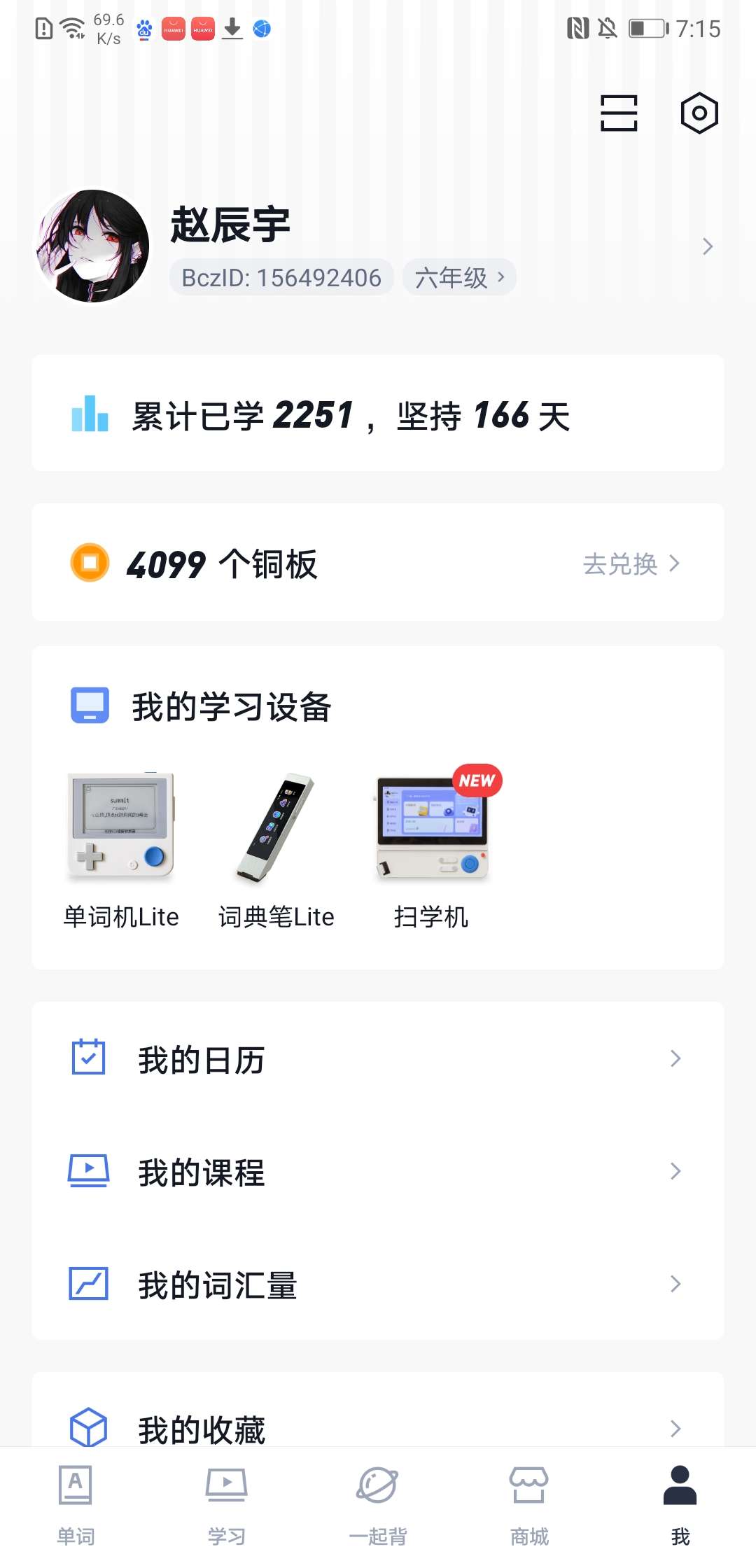
Task: View 我的词汇量
Action: (x=378, y=1284)
